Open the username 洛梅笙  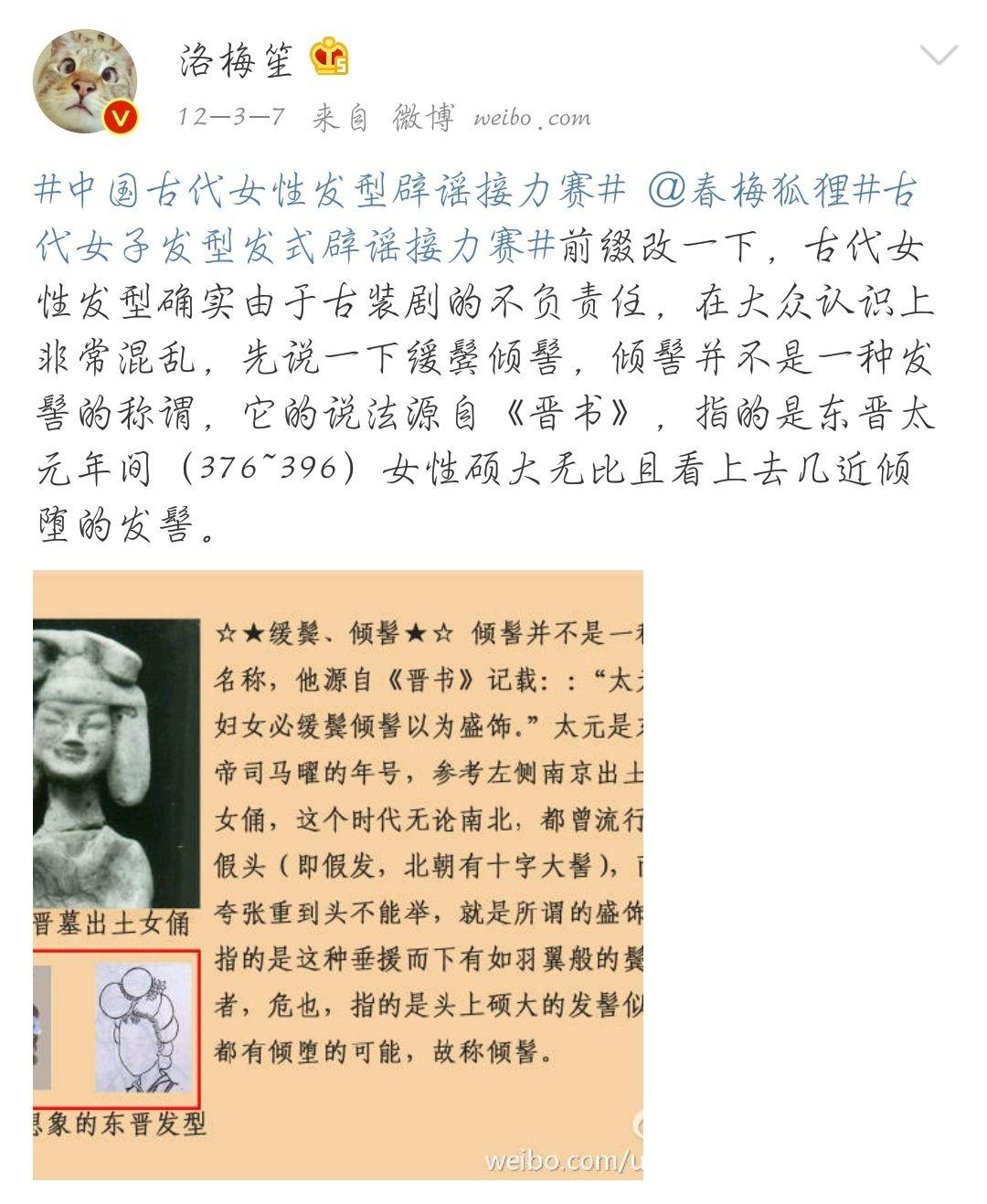click(236, 60)
